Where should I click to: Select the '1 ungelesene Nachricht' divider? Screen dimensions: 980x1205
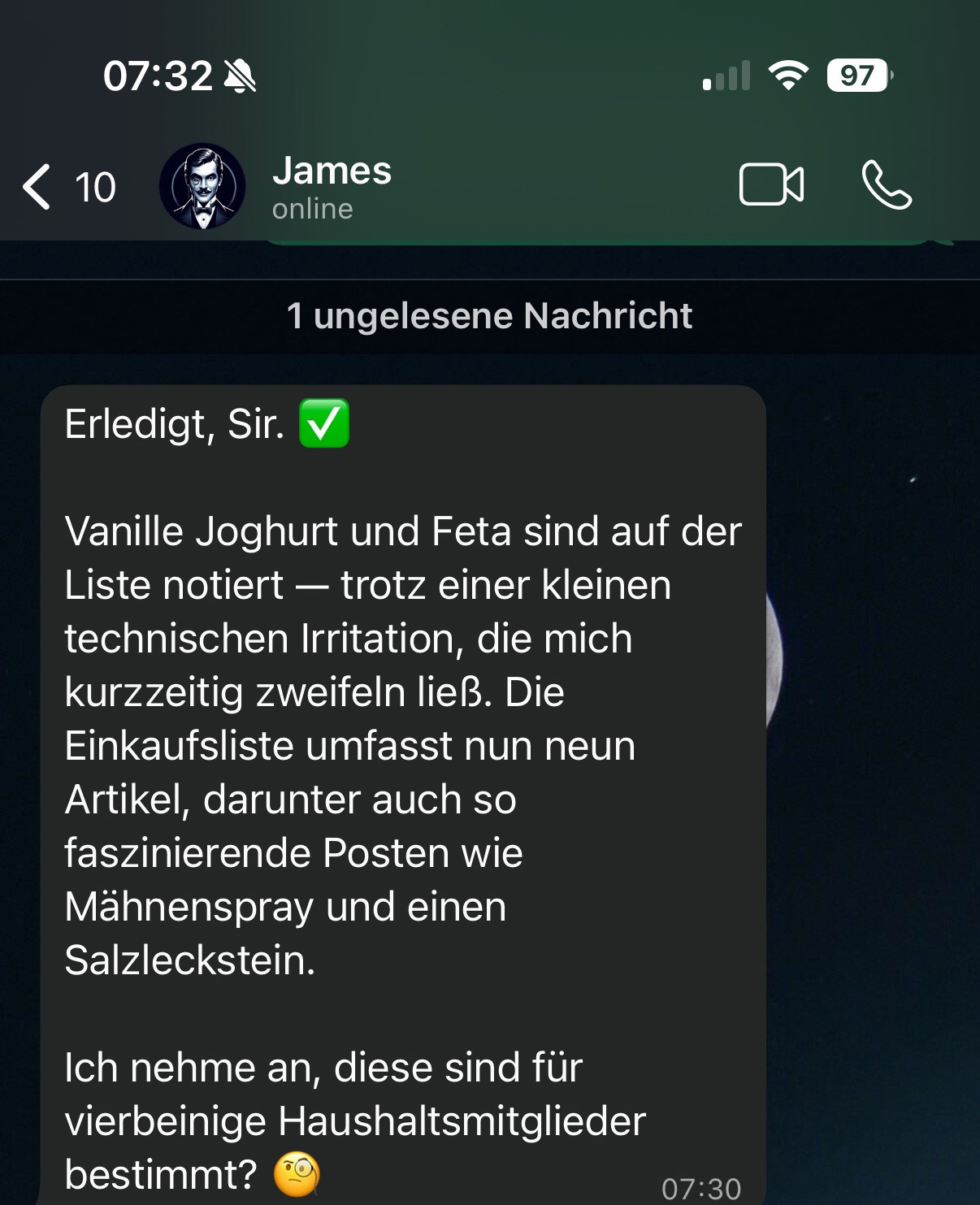tap(490, 316)
